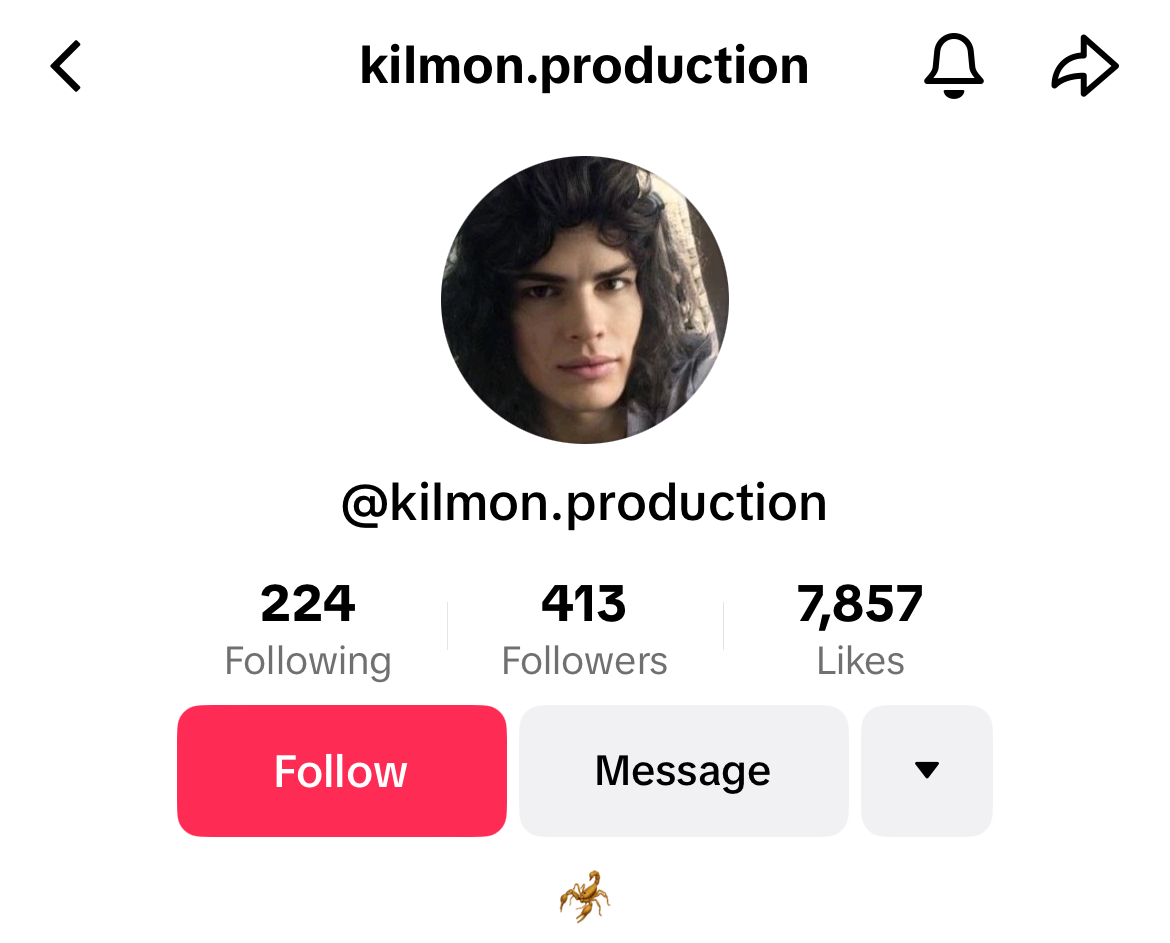View the profile picture
Image resolution: width=1170 pixels, height=943 pixels.
click(585, 300)
